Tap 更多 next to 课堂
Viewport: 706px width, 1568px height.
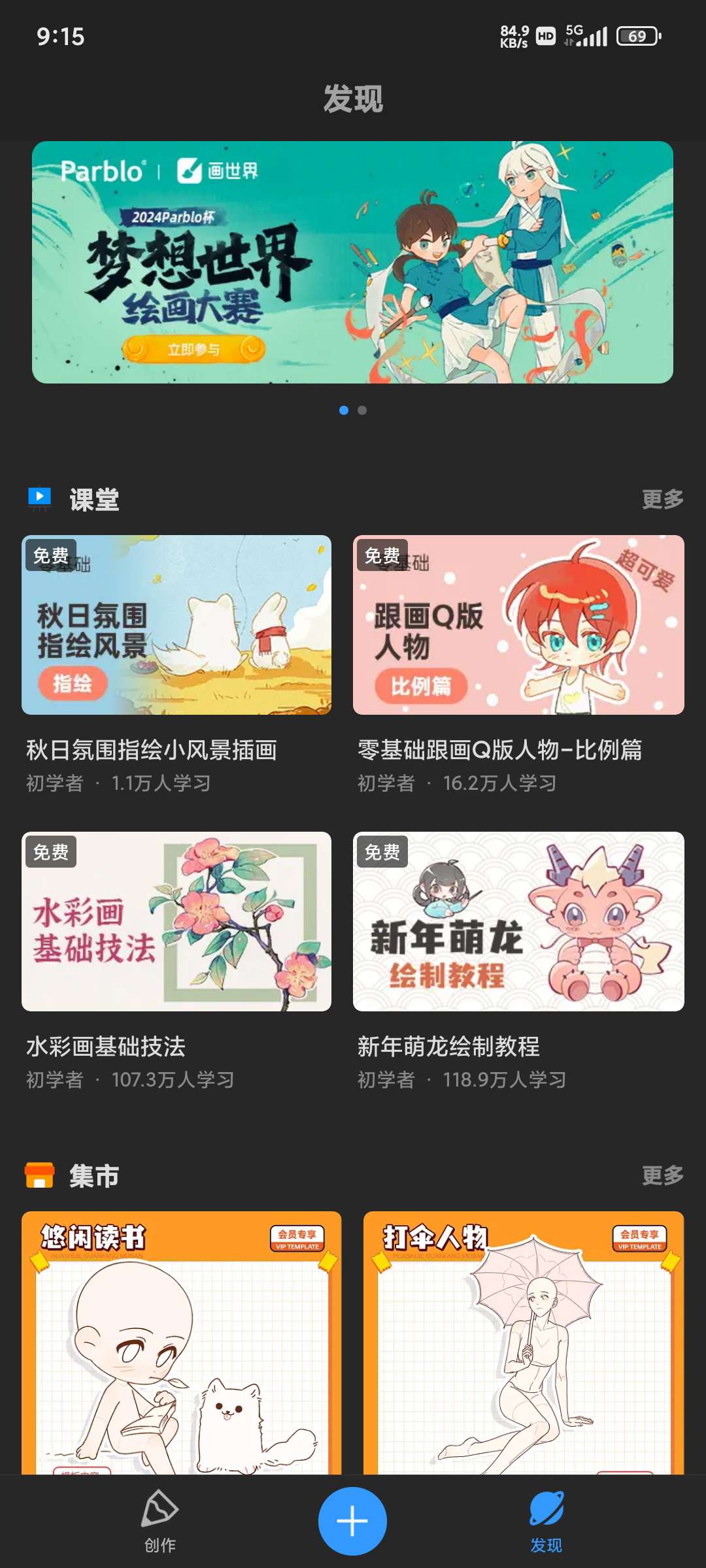point(662,499)
